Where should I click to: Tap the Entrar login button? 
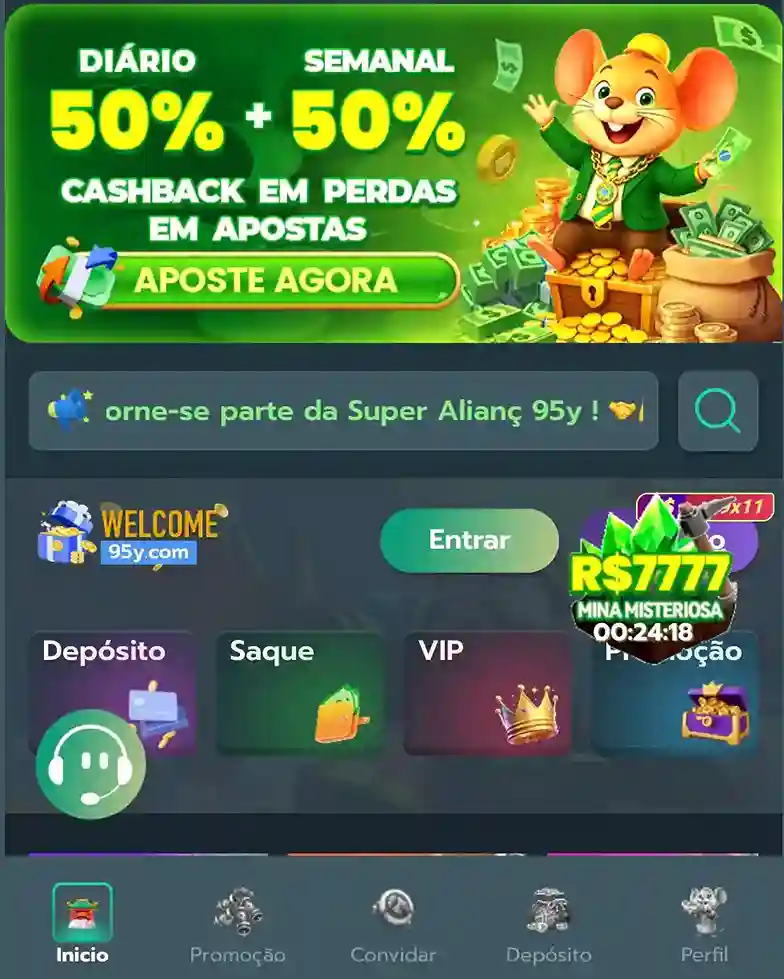(469, 540)
